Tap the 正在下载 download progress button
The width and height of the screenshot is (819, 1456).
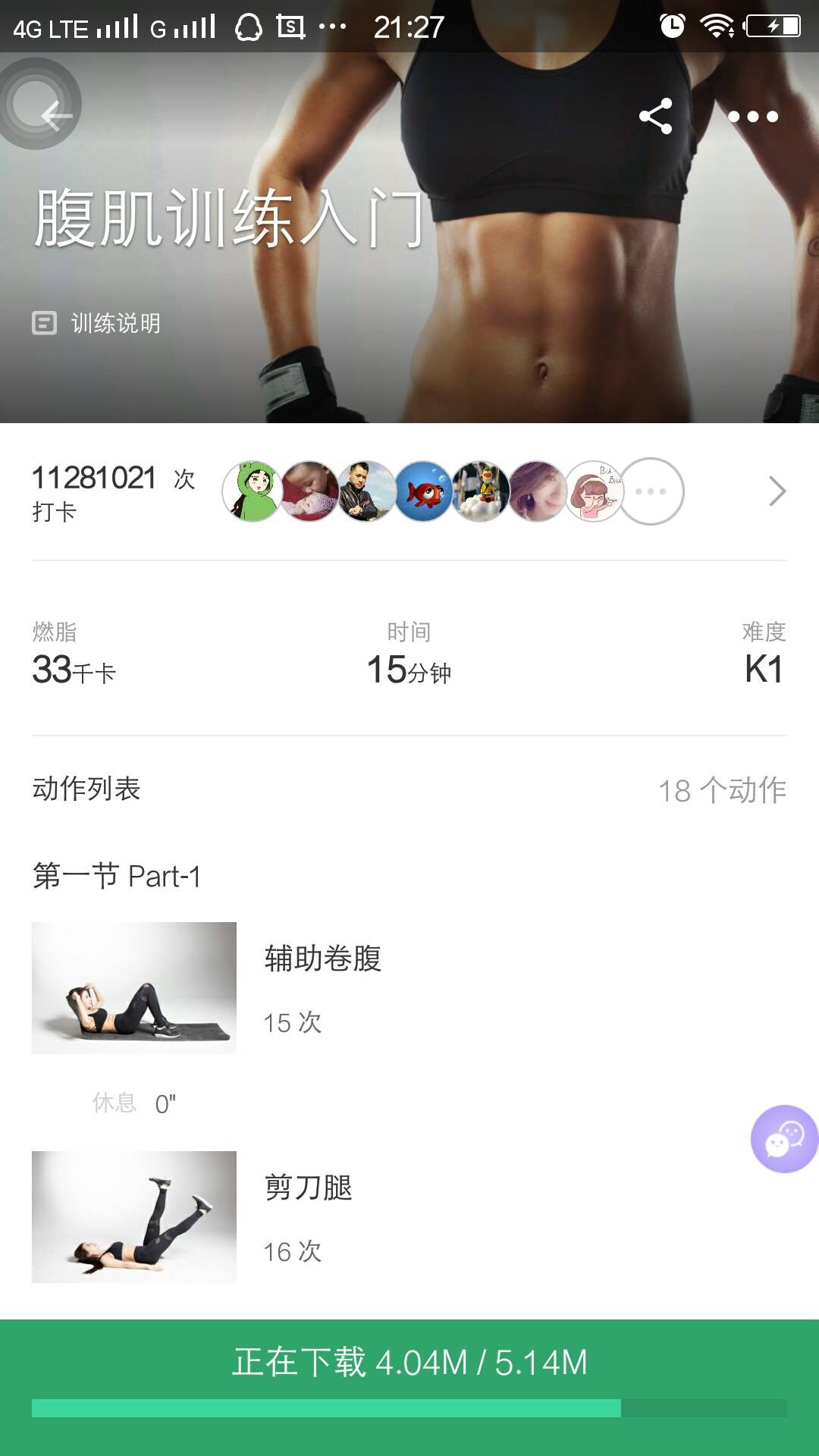[x=409, y=1377]
